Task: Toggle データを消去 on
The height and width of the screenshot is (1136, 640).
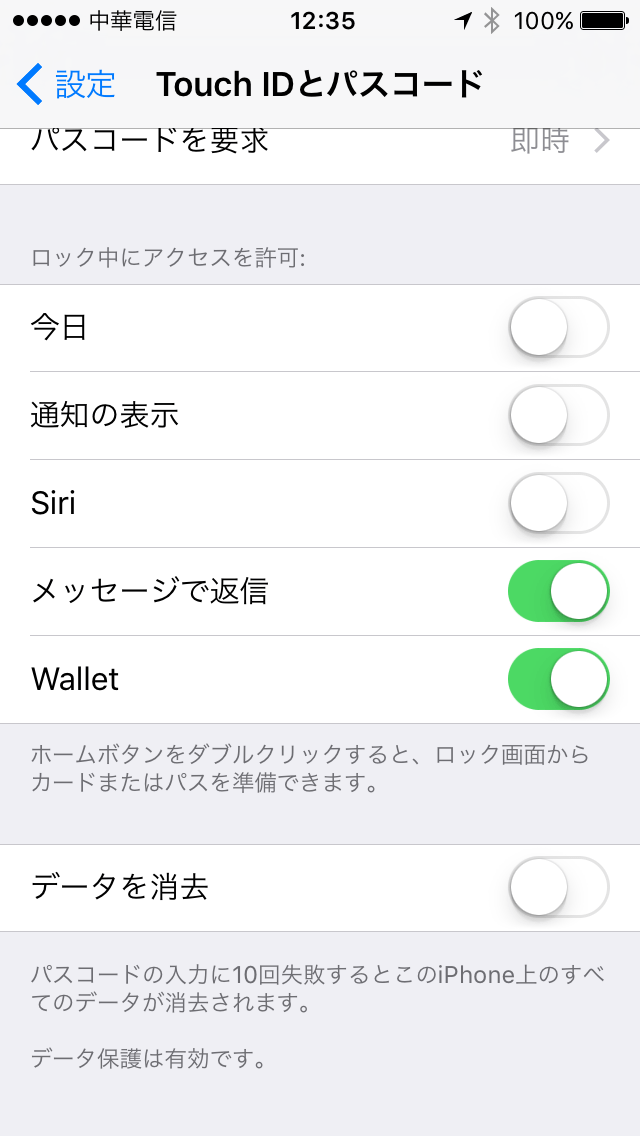Action: (x=558, y=887)
